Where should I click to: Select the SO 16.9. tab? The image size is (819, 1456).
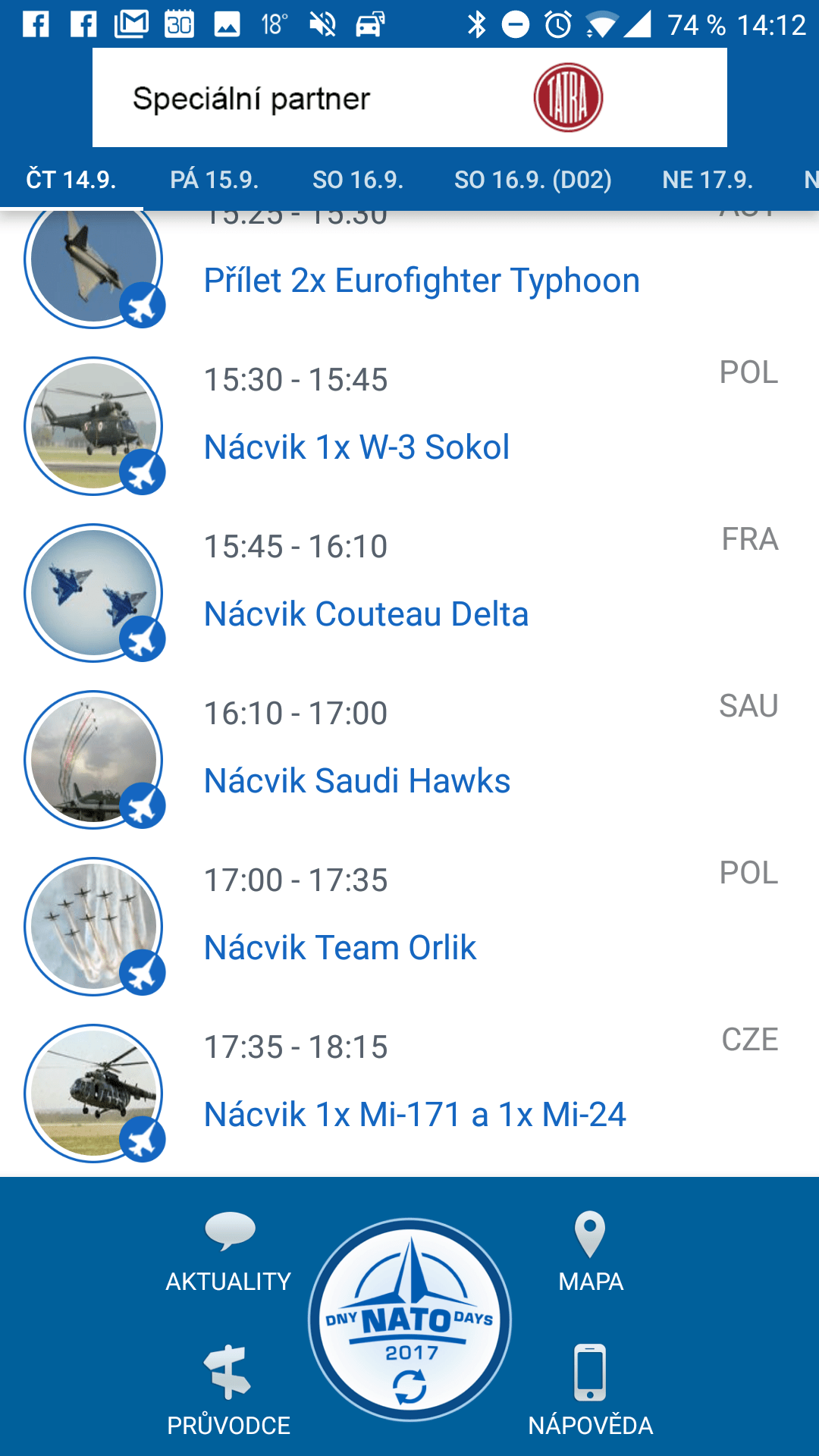[x=358, y=180]
